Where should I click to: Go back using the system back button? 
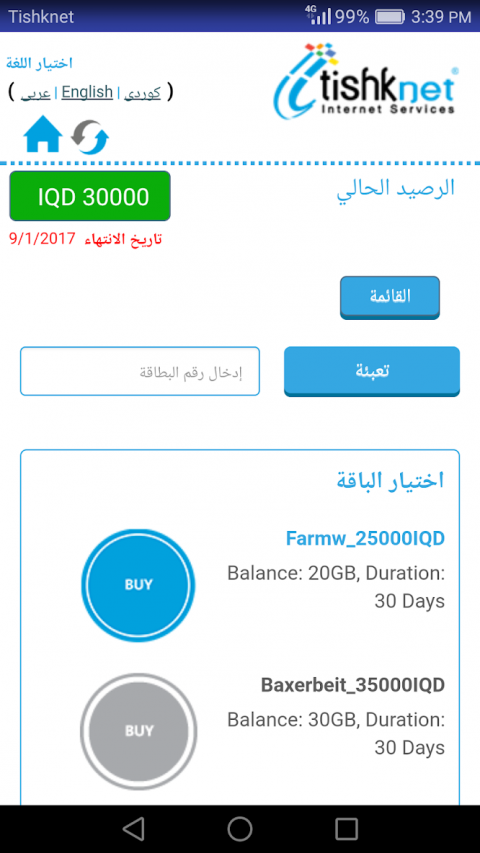point(133,829)
